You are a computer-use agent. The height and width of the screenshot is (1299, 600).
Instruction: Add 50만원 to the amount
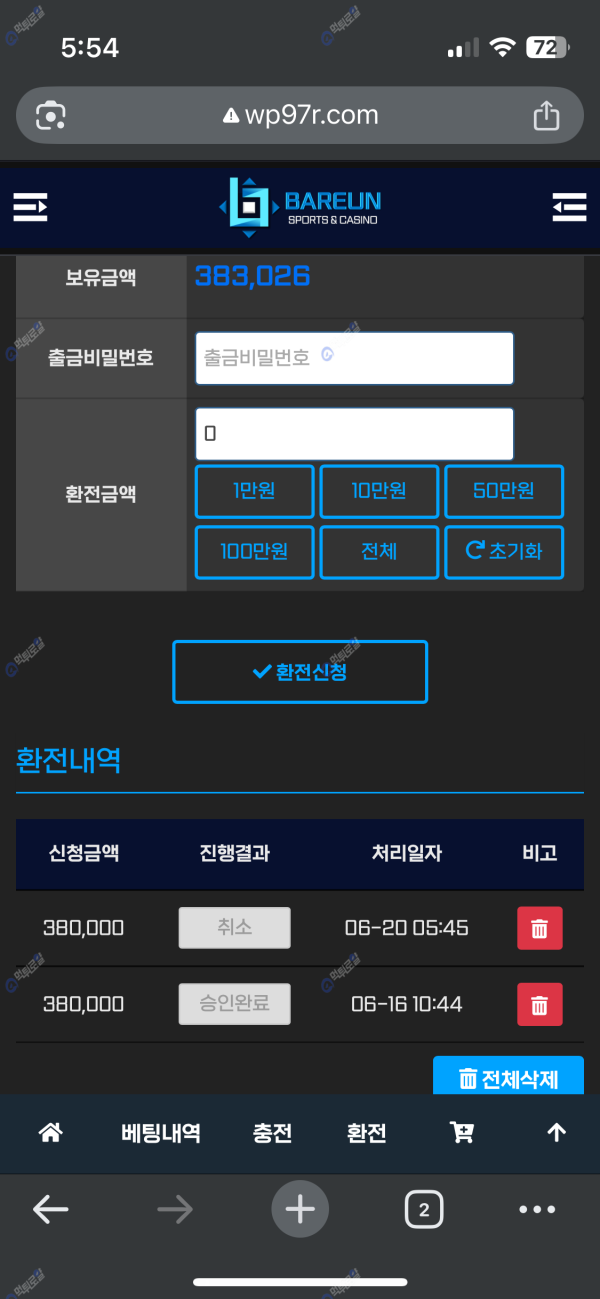point(503,491)
